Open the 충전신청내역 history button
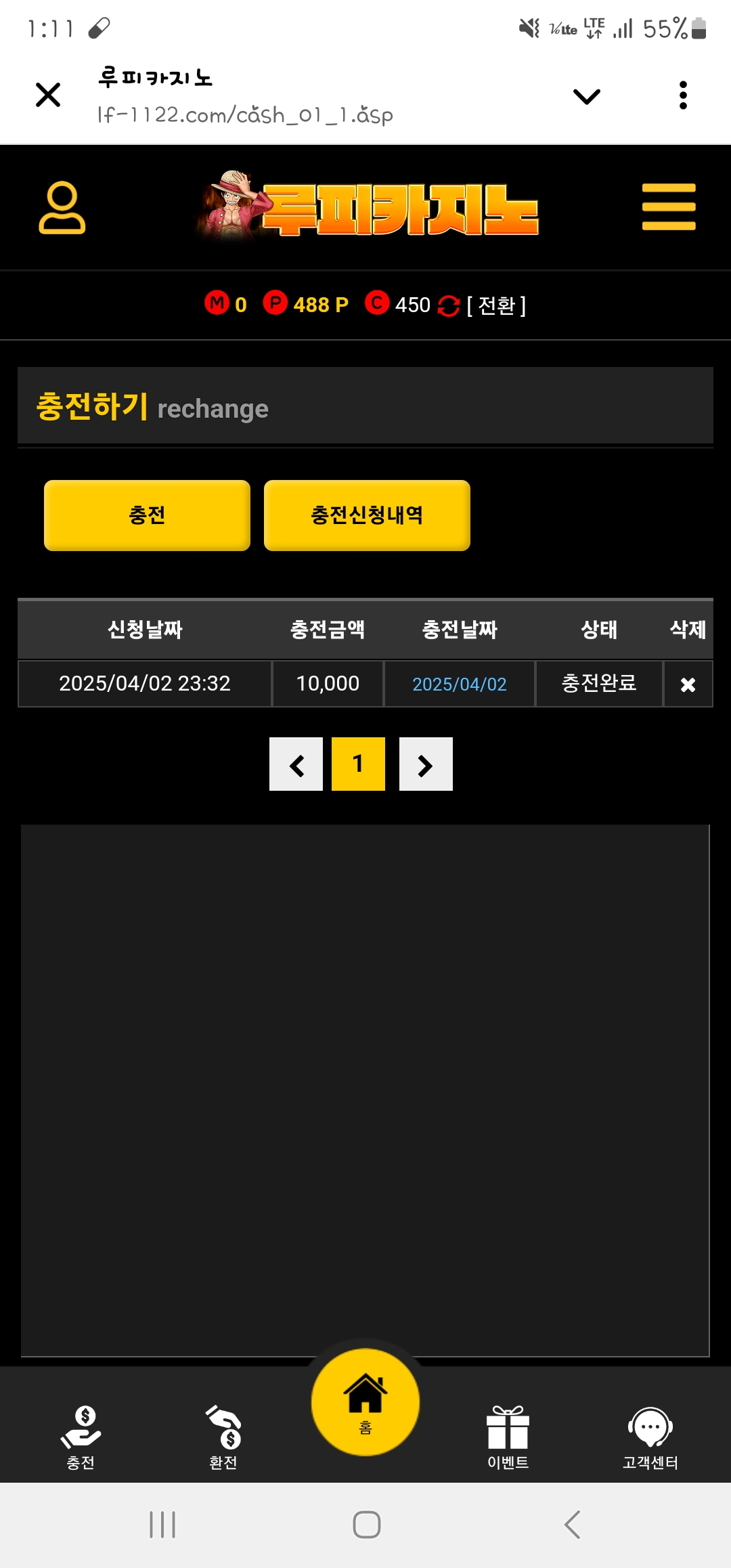731x1568 pixels. tap(367, 515)
